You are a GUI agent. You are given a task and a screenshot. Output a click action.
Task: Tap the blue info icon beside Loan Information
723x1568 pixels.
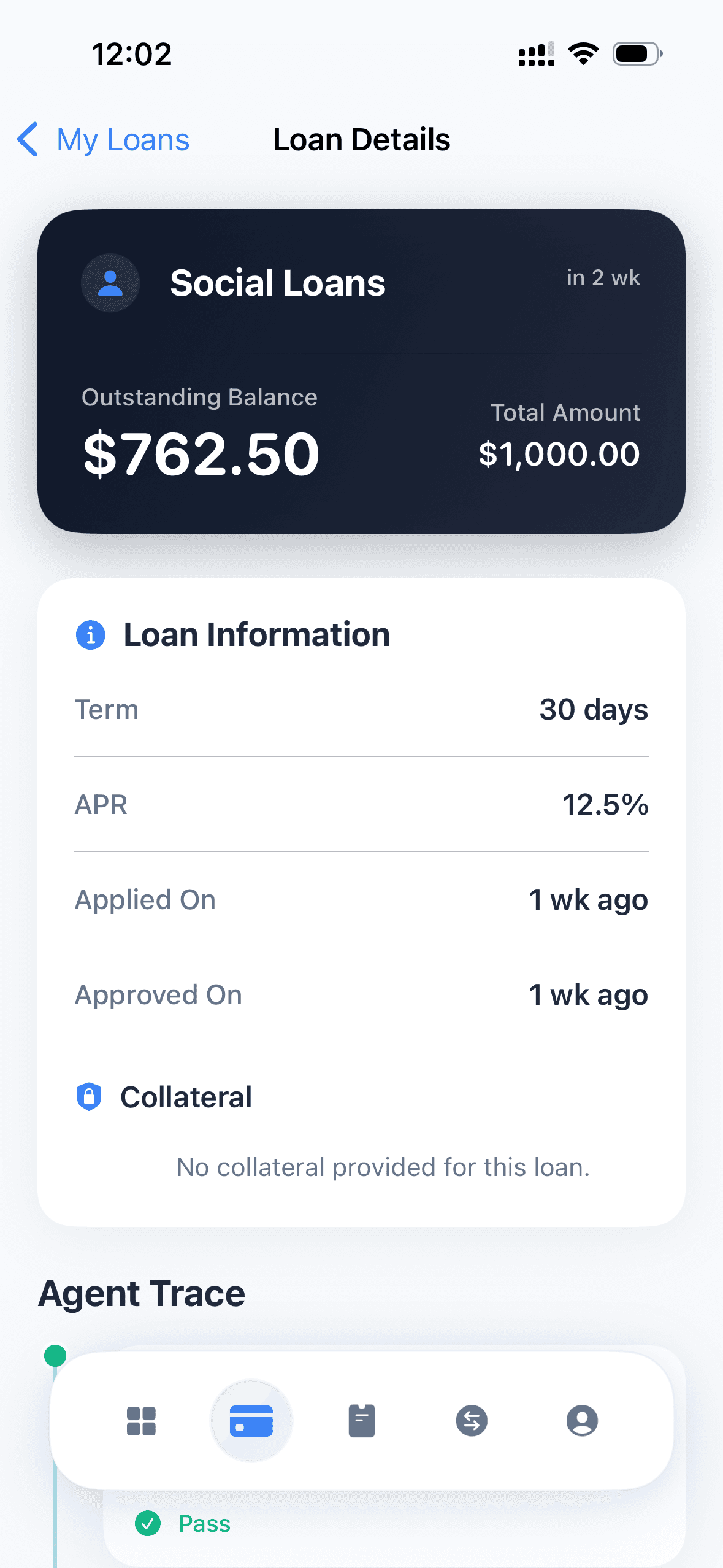pyautogui.click(x=90, y=635)
